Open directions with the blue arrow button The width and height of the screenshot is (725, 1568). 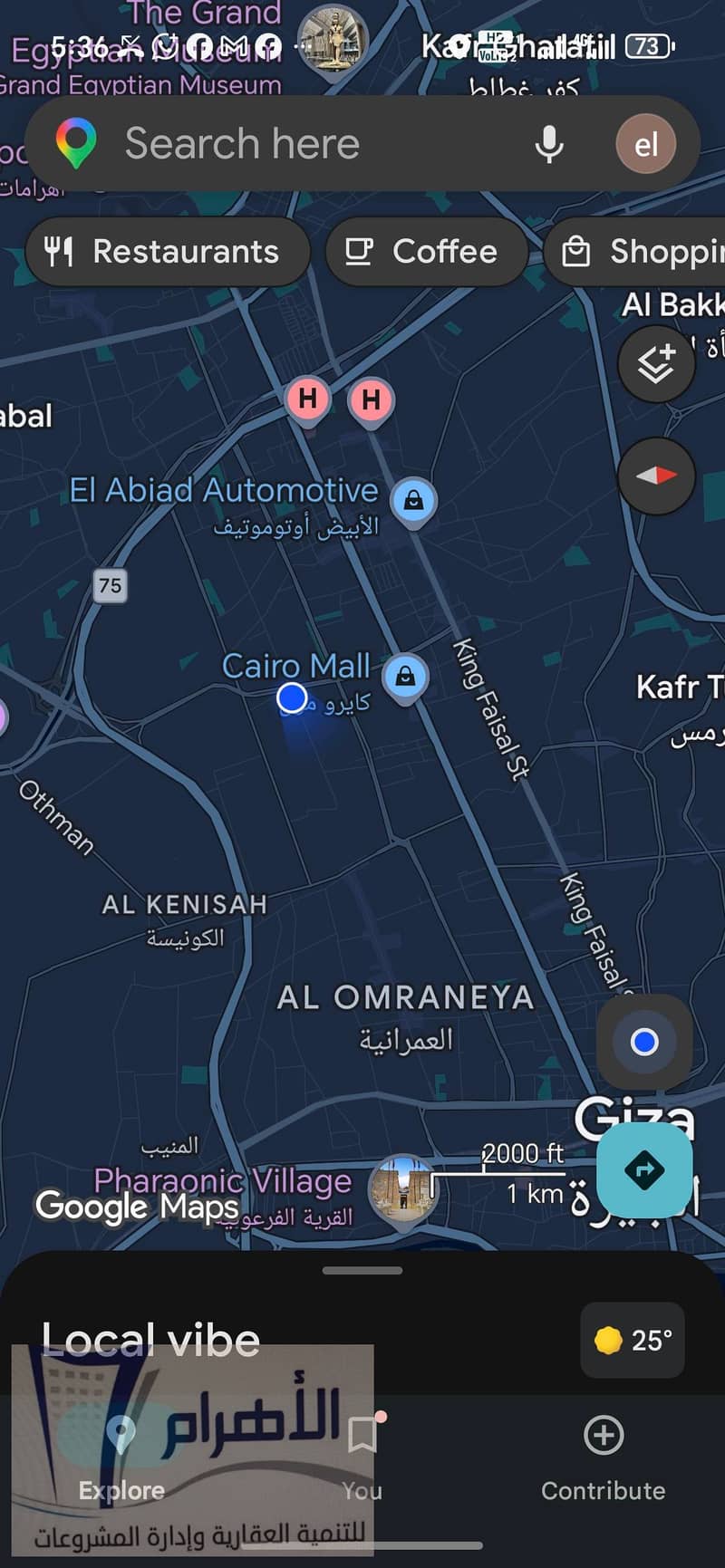pos(644,1170)
